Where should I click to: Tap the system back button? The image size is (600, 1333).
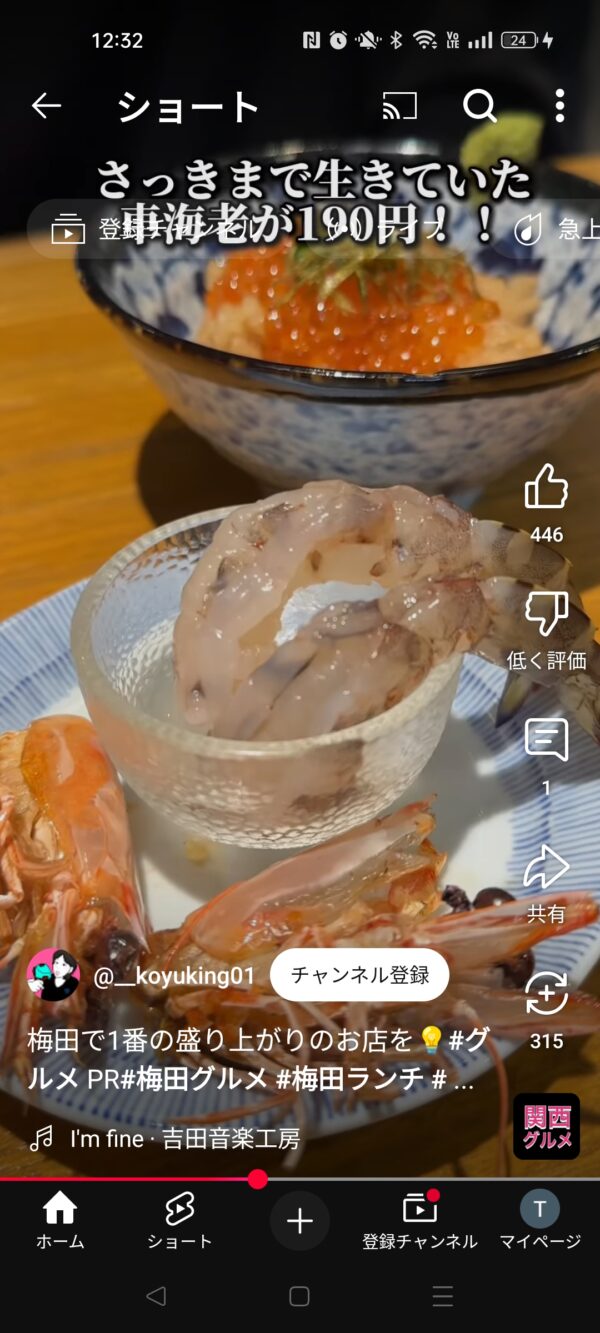[156, 1297]
